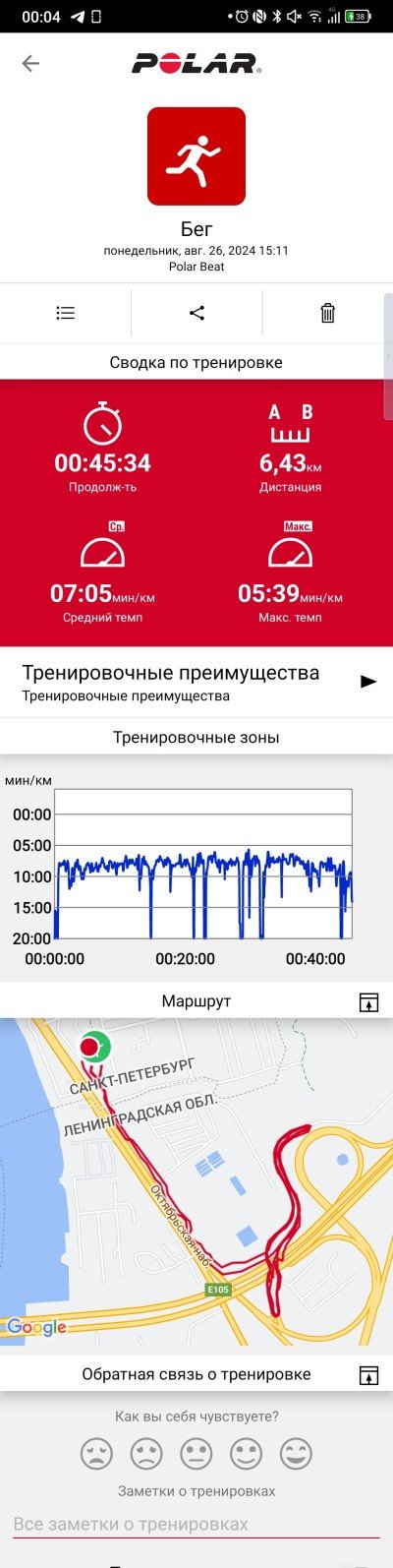Choose the slightly smiling face rating
The width and height of the screenshot is (393, 1568).
[x=247, y=1454]
